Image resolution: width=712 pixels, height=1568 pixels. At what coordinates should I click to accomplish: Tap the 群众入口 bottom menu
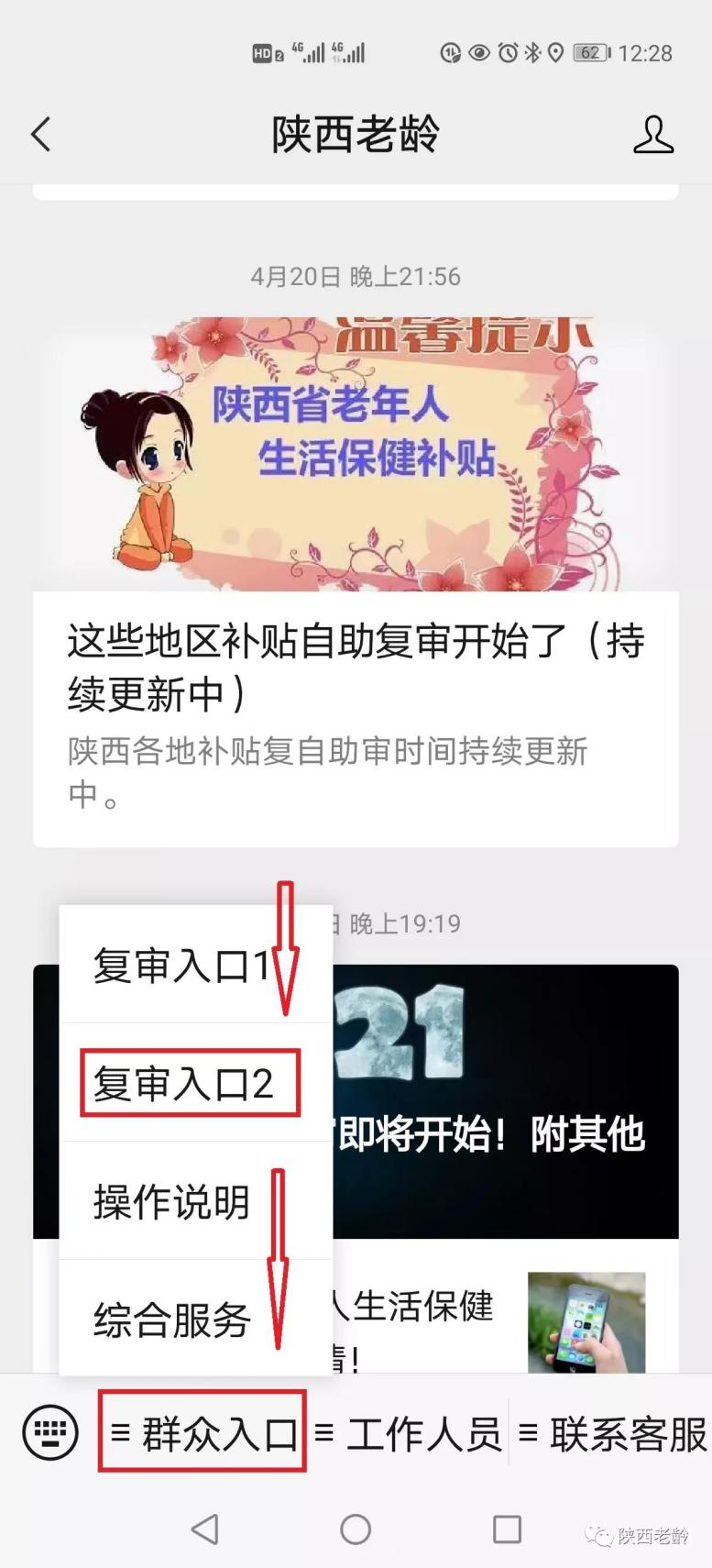click(x=203, y=1433)
